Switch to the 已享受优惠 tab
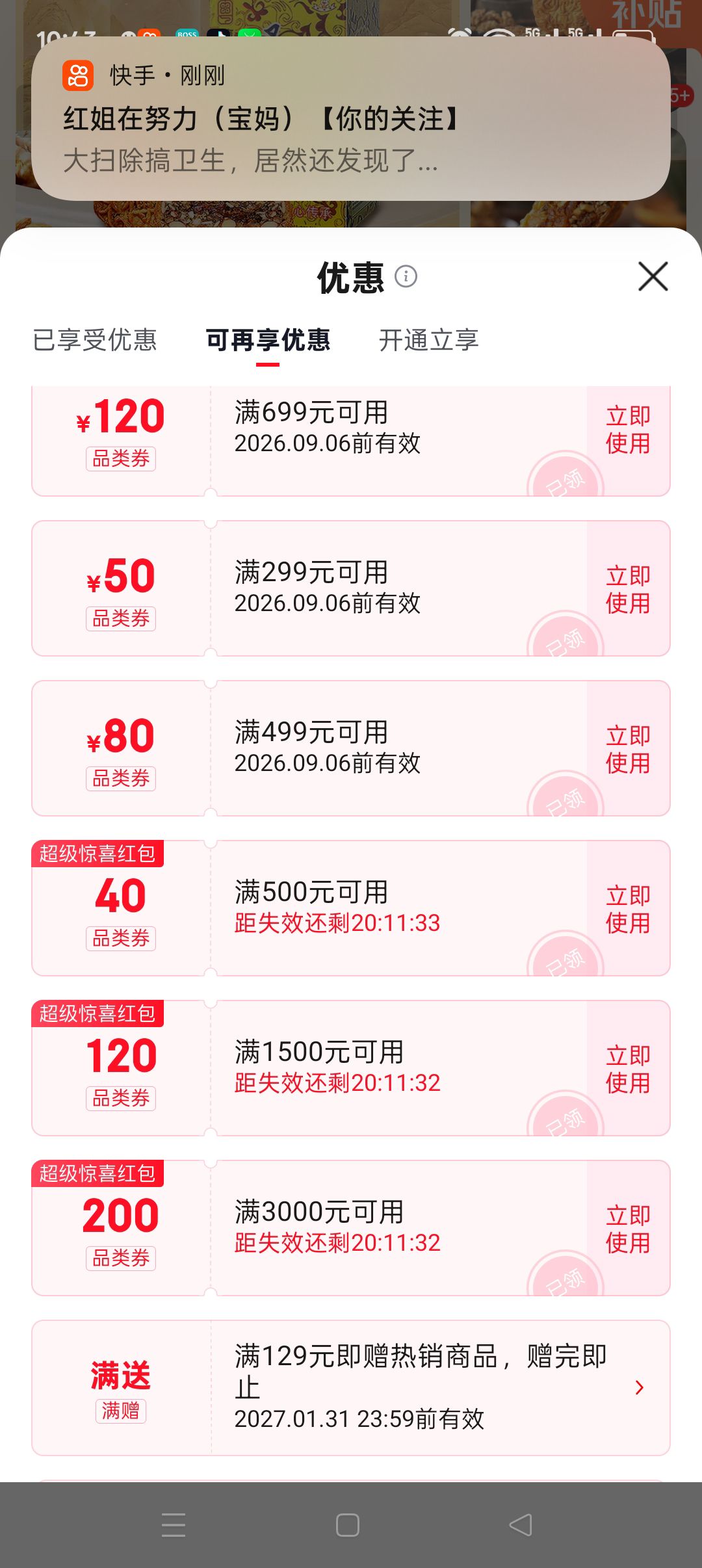The height and width of the screenshot is (1568, 702). (95, 340)
